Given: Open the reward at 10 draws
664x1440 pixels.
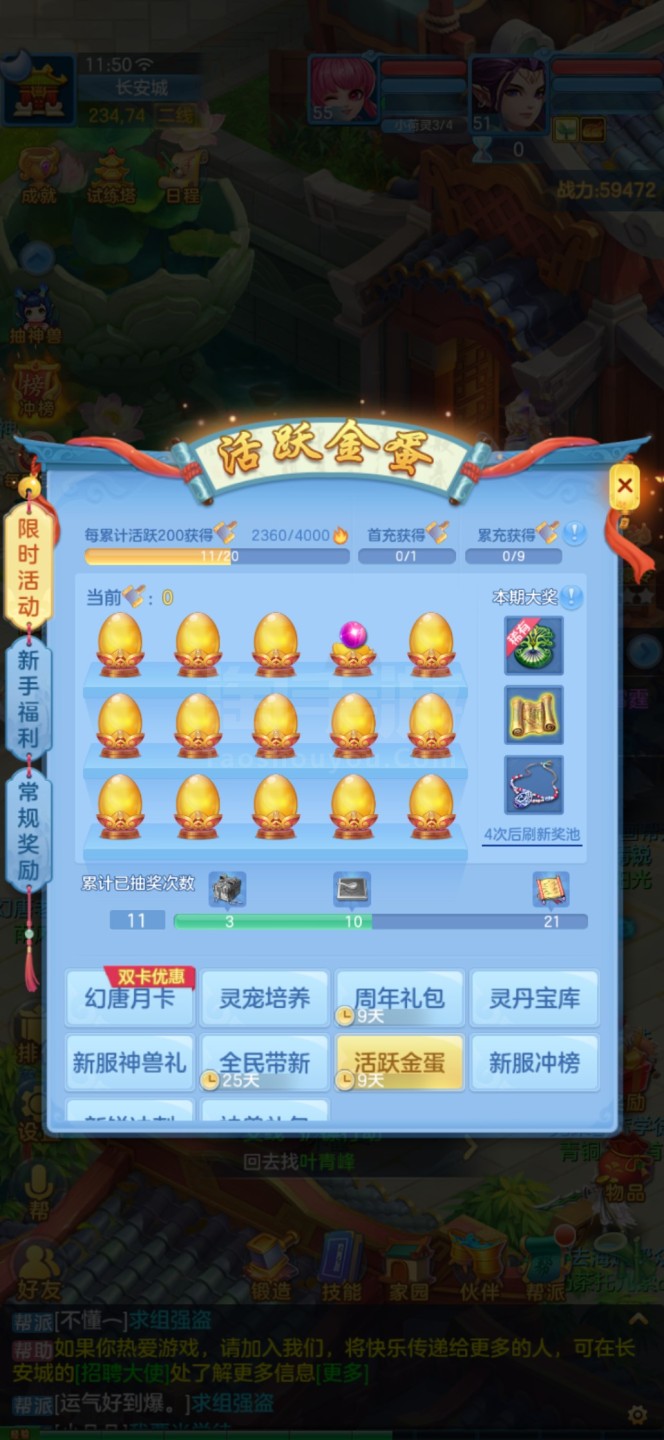Looking at the screenshot, I should [x=352, y=889].
